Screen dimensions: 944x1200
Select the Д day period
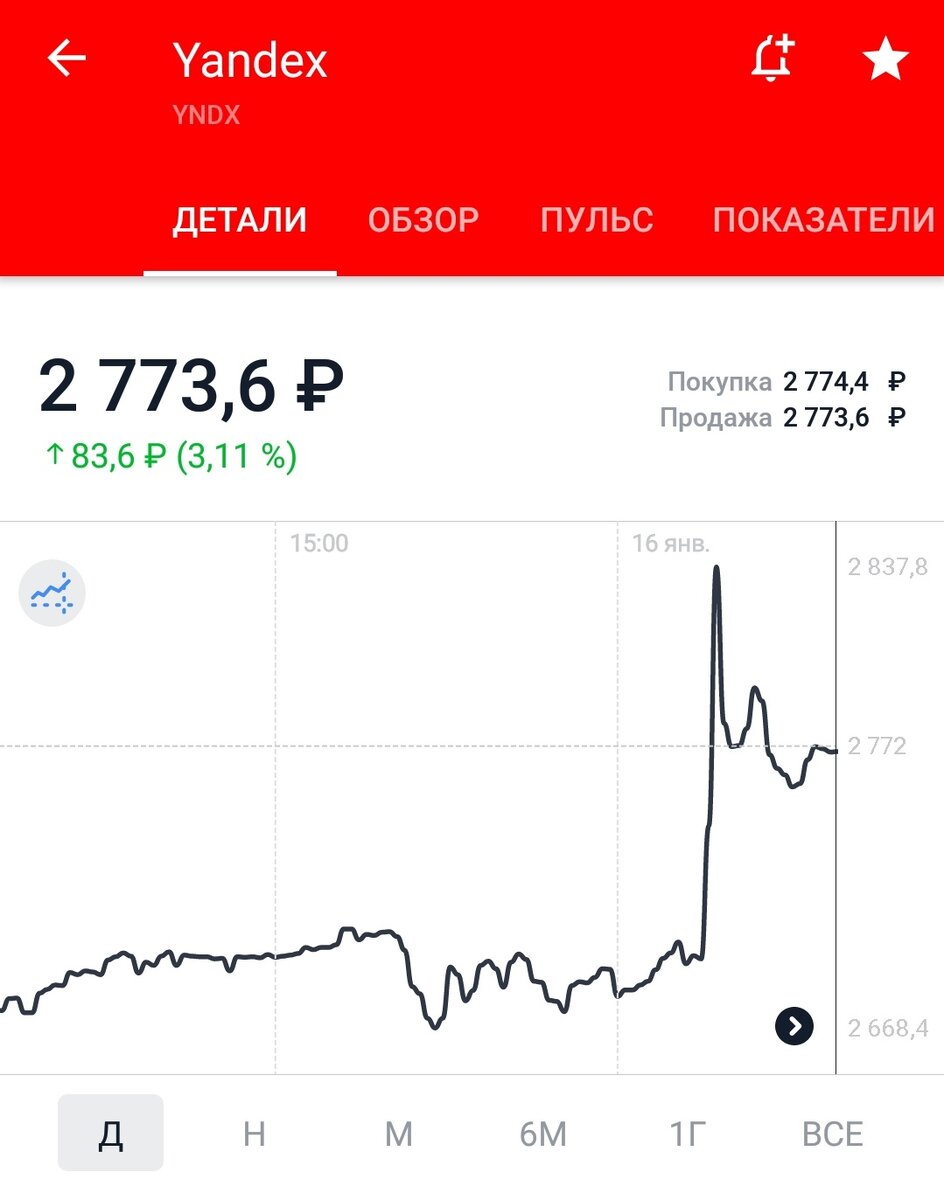(110, 1133)
